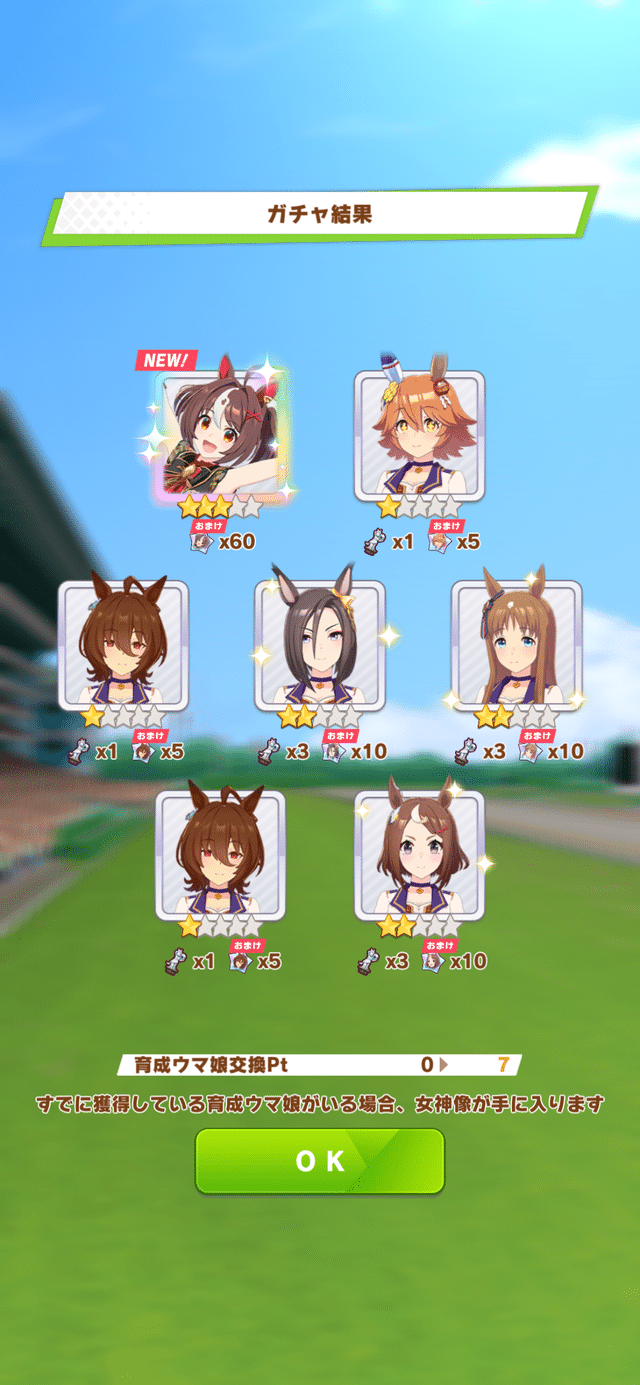The width and height of the screenshot is (640, 1385).
Task: Confirm the gacha results with OK
Action: [x=320, y=1160]
